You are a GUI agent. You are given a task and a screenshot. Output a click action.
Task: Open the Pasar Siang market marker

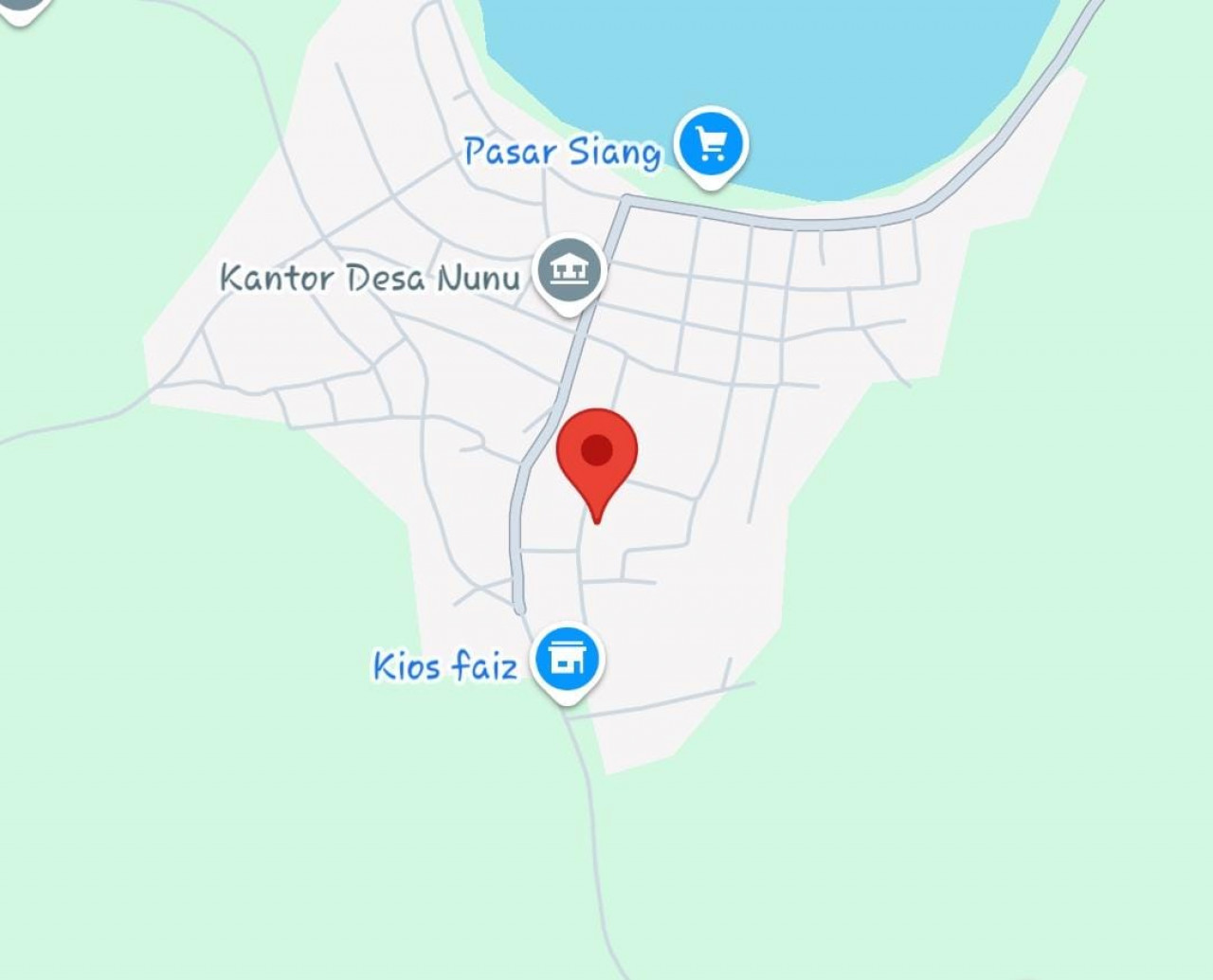click(712, 144)
